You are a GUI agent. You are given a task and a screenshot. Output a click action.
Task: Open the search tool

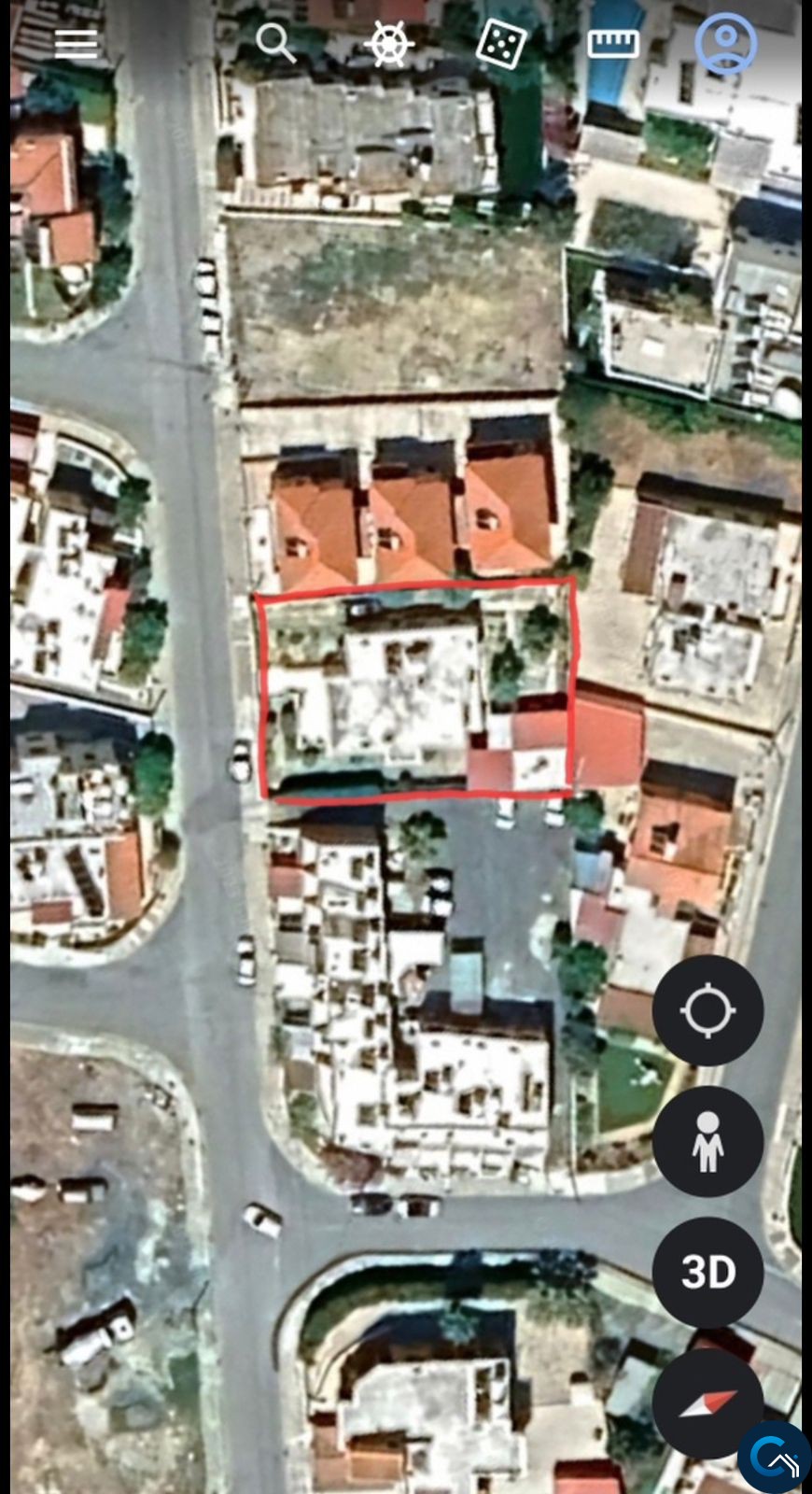(x=275, y=44)
